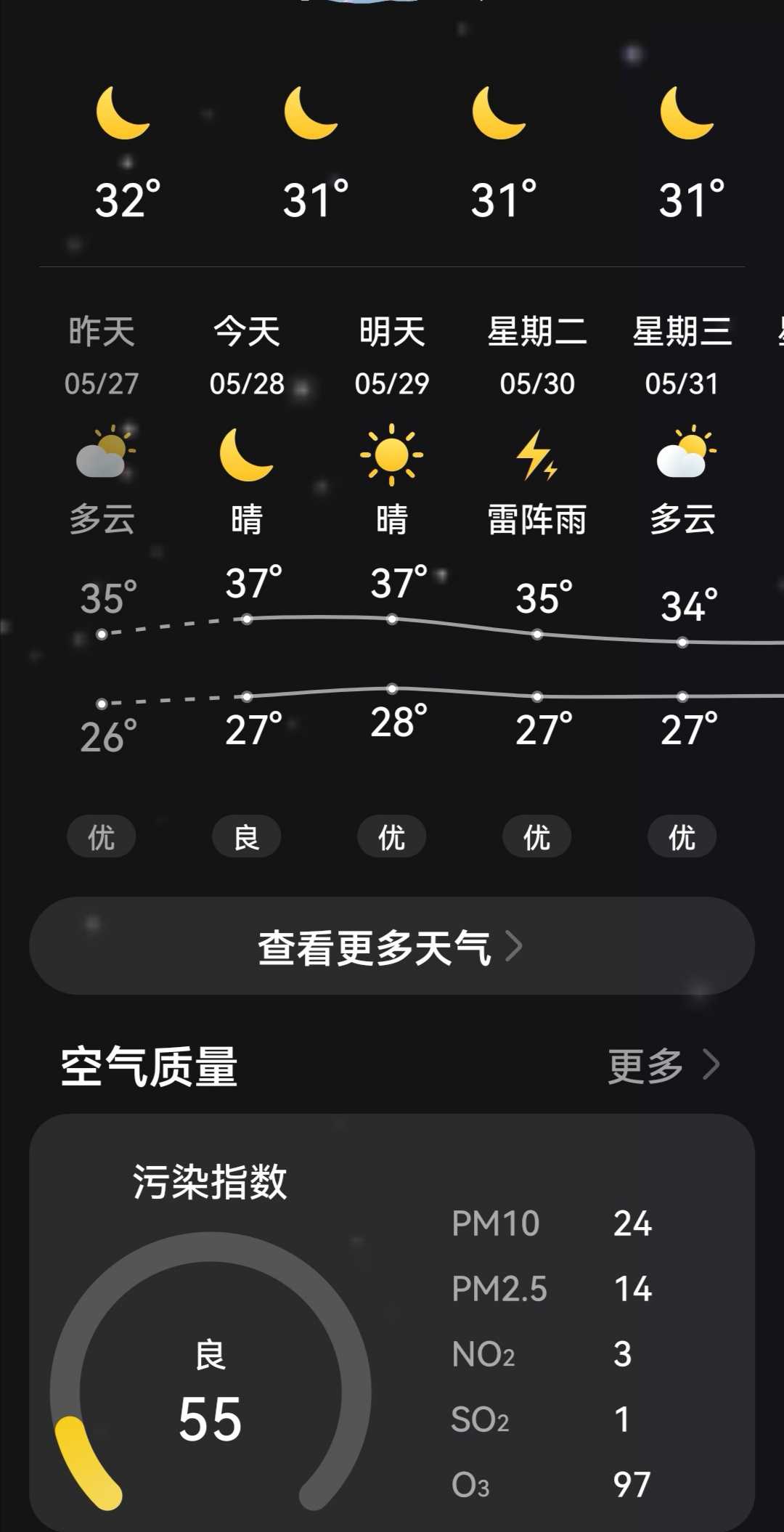Open the 污染指数 air quality card

[x=392, y=1323]
